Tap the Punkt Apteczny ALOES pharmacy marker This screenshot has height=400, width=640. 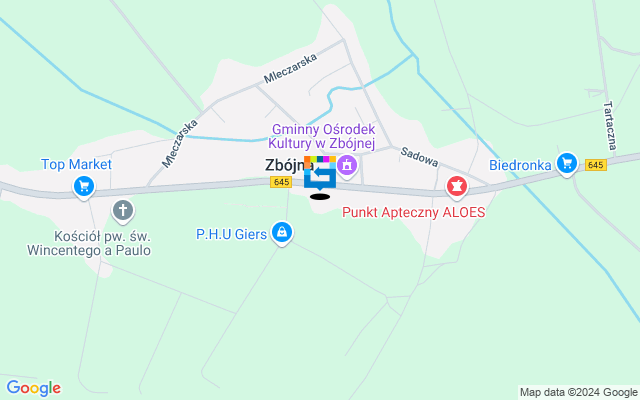pyautogui.click(x=457, y=186)
